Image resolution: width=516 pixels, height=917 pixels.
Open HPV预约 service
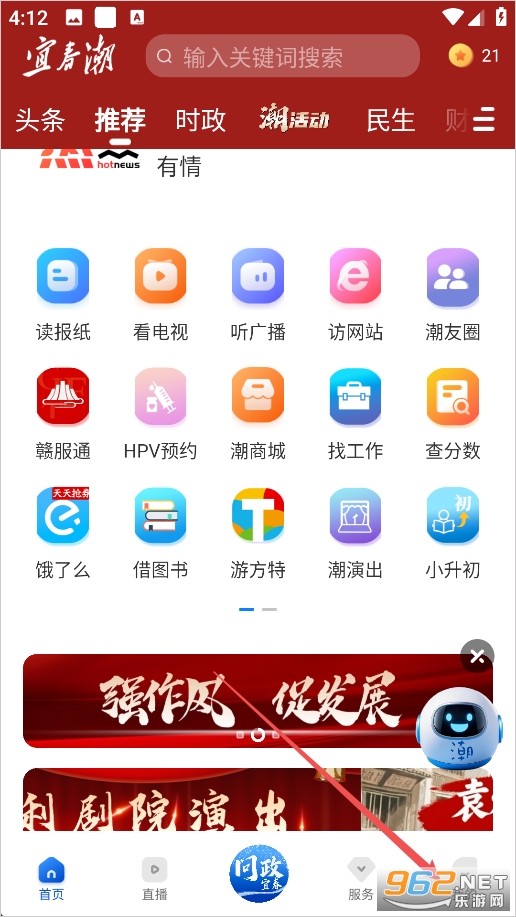pyautogui.click(x=160, y=414)
